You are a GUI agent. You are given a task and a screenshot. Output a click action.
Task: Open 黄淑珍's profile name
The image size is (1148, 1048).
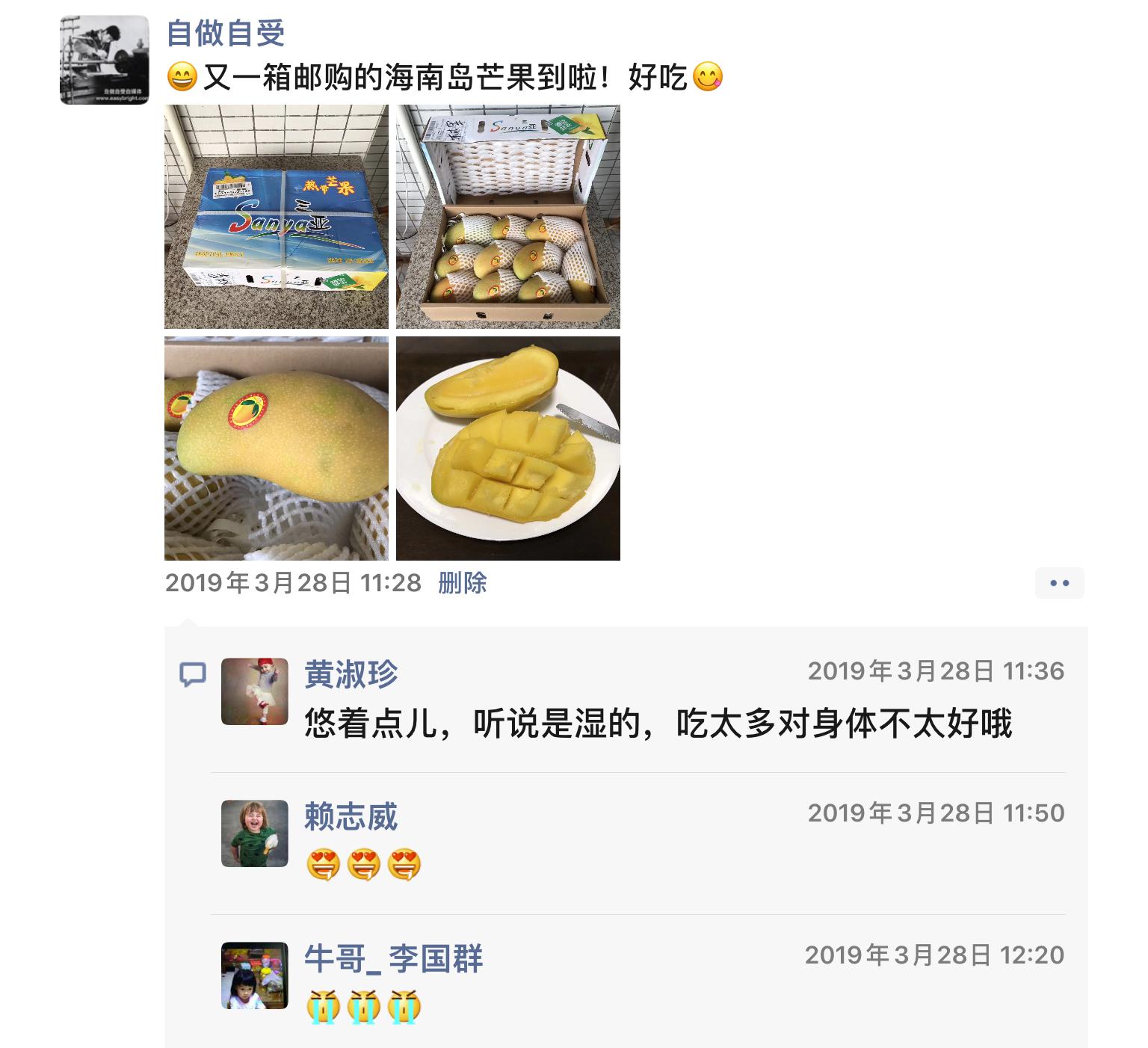pos(351,674)
